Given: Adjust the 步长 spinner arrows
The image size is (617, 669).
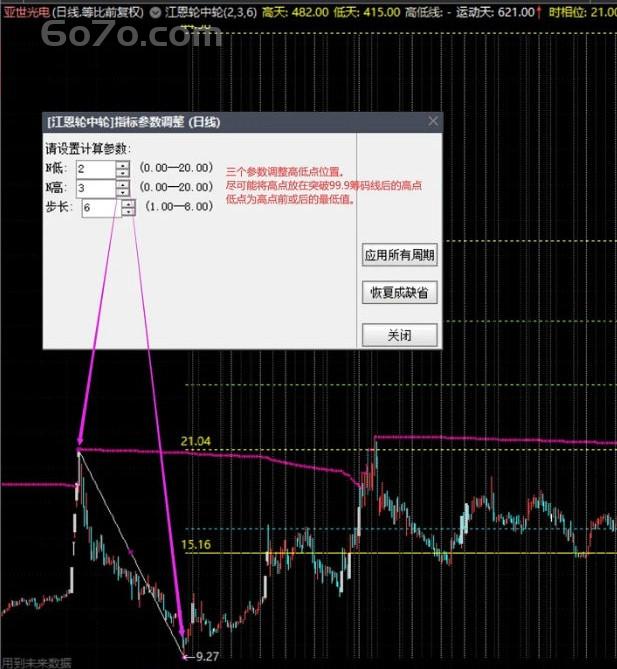Looking at the screenshot, I should click(x=128, y=208).
